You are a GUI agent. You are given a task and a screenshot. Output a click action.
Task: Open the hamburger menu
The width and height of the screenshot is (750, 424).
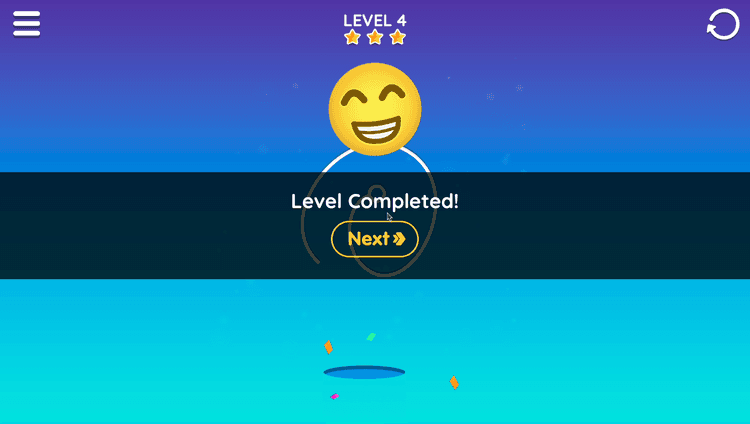coord(26,24)
